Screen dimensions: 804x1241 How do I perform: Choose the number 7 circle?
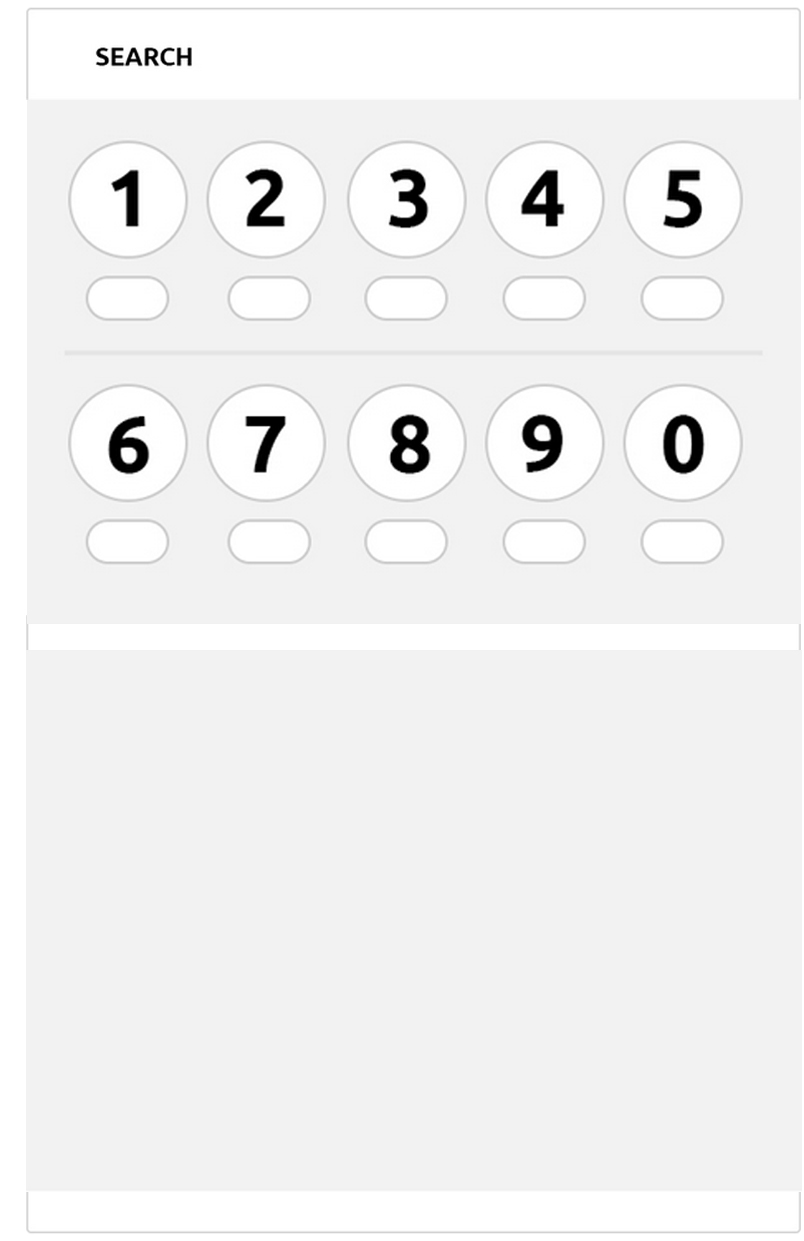pyautogui.click(x=266, y=443)
